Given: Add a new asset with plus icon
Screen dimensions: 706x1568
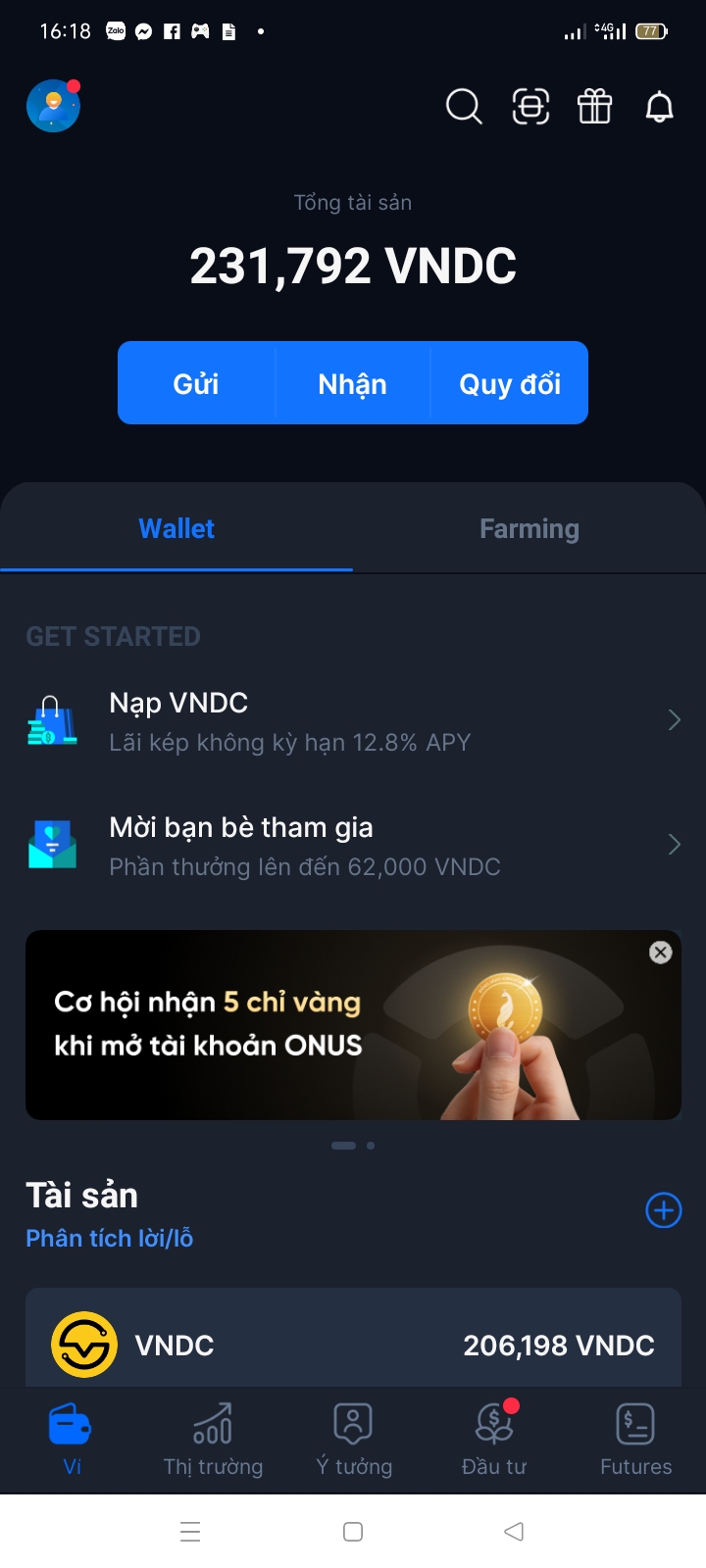Looking at the screenshot, I should [664, 1210].
